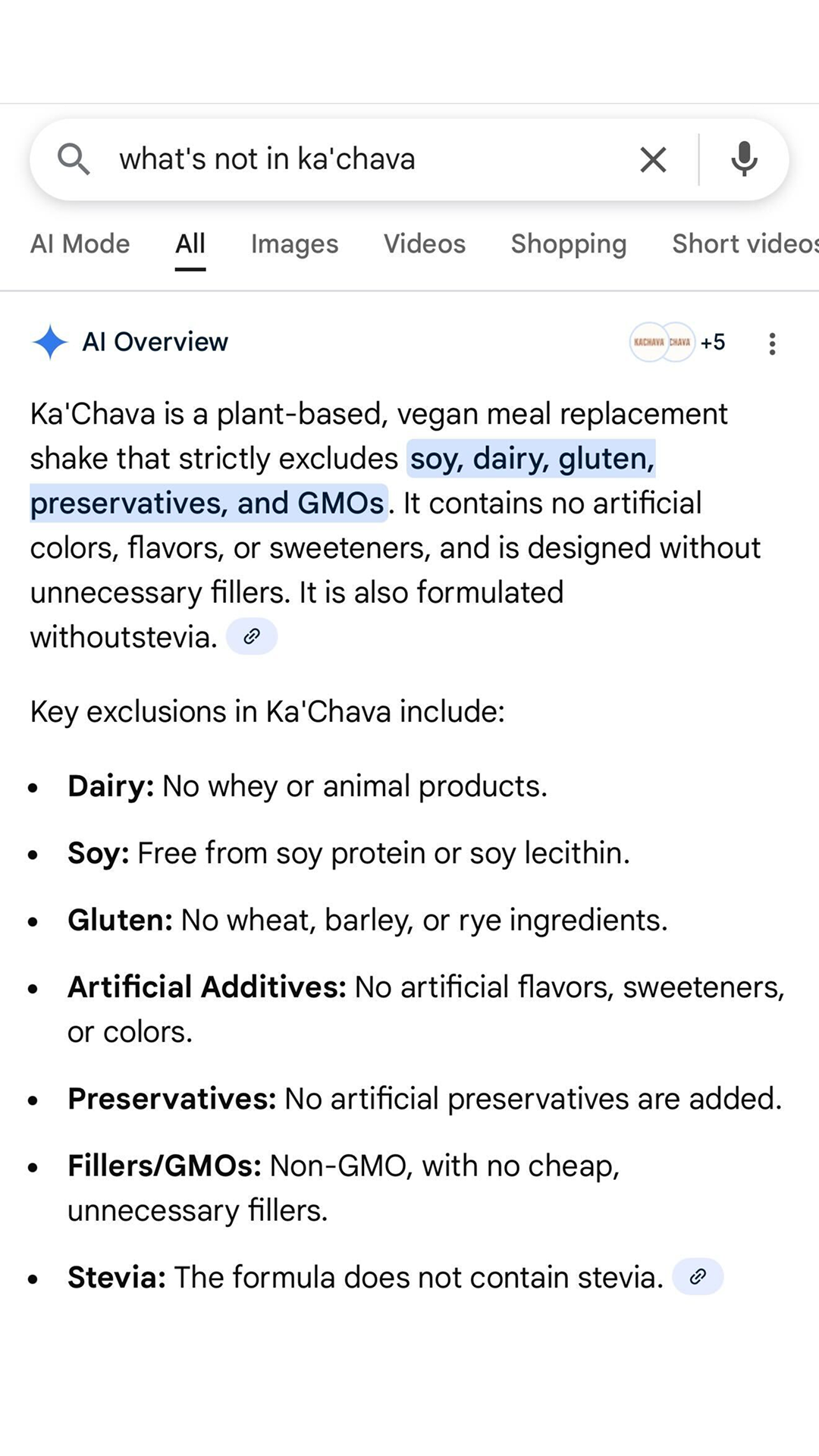
Task: Clear the search query with the X
Action: 653,160
